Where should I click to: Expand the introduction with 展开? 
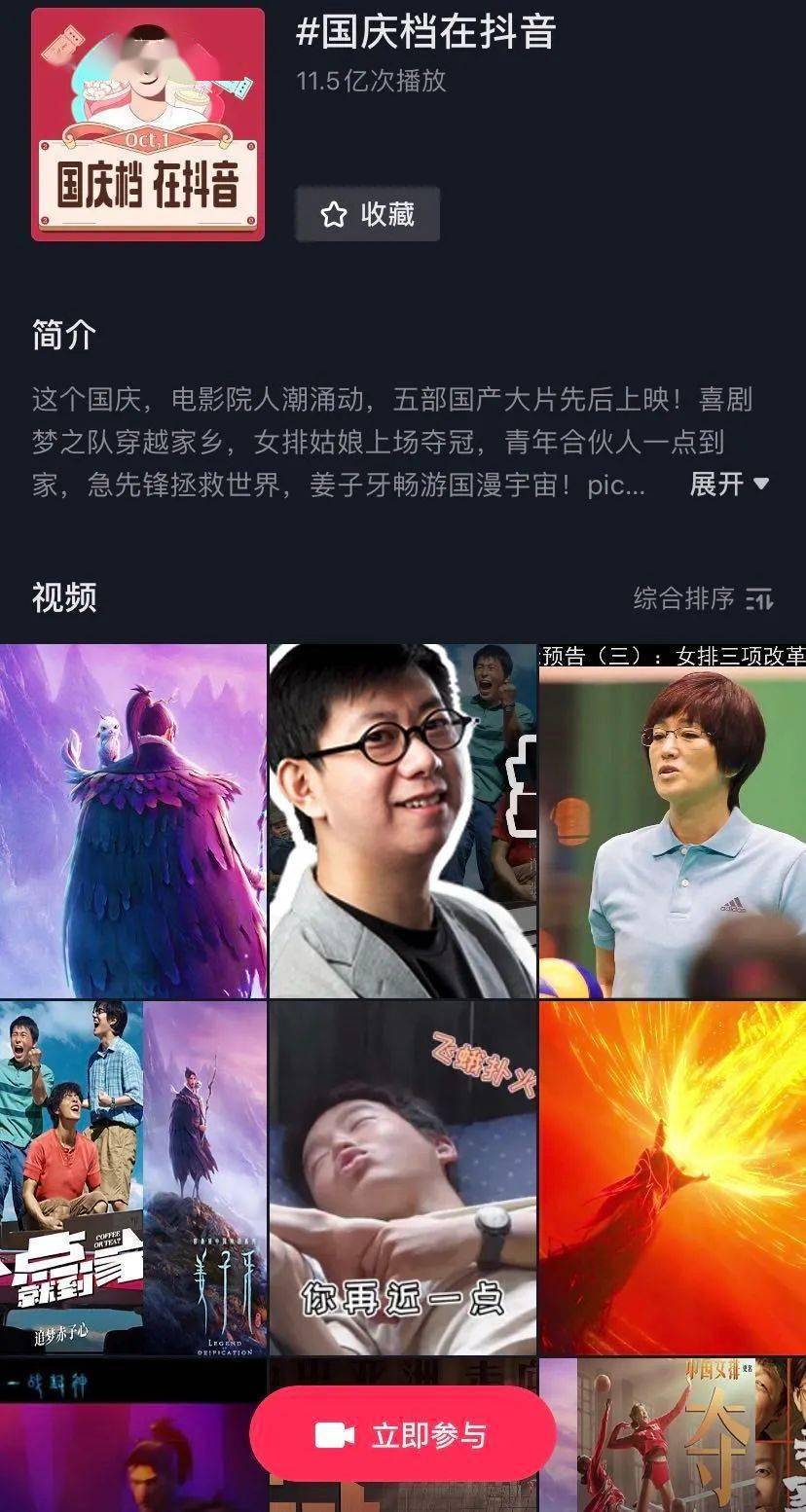pos(729,484)
